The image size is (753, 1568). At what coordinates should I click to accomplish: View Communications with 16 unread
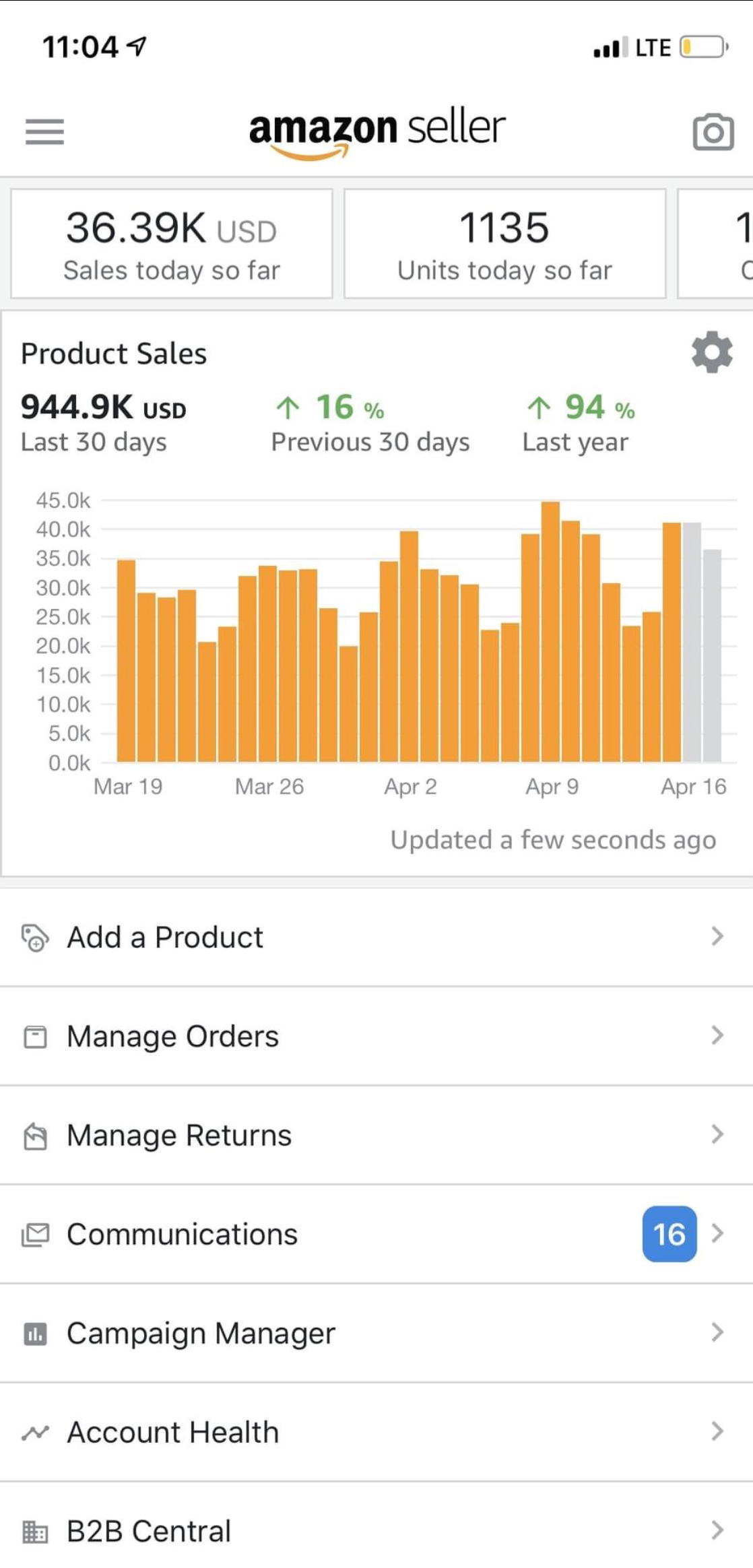pyautogui.click(x=376, y=1234)
